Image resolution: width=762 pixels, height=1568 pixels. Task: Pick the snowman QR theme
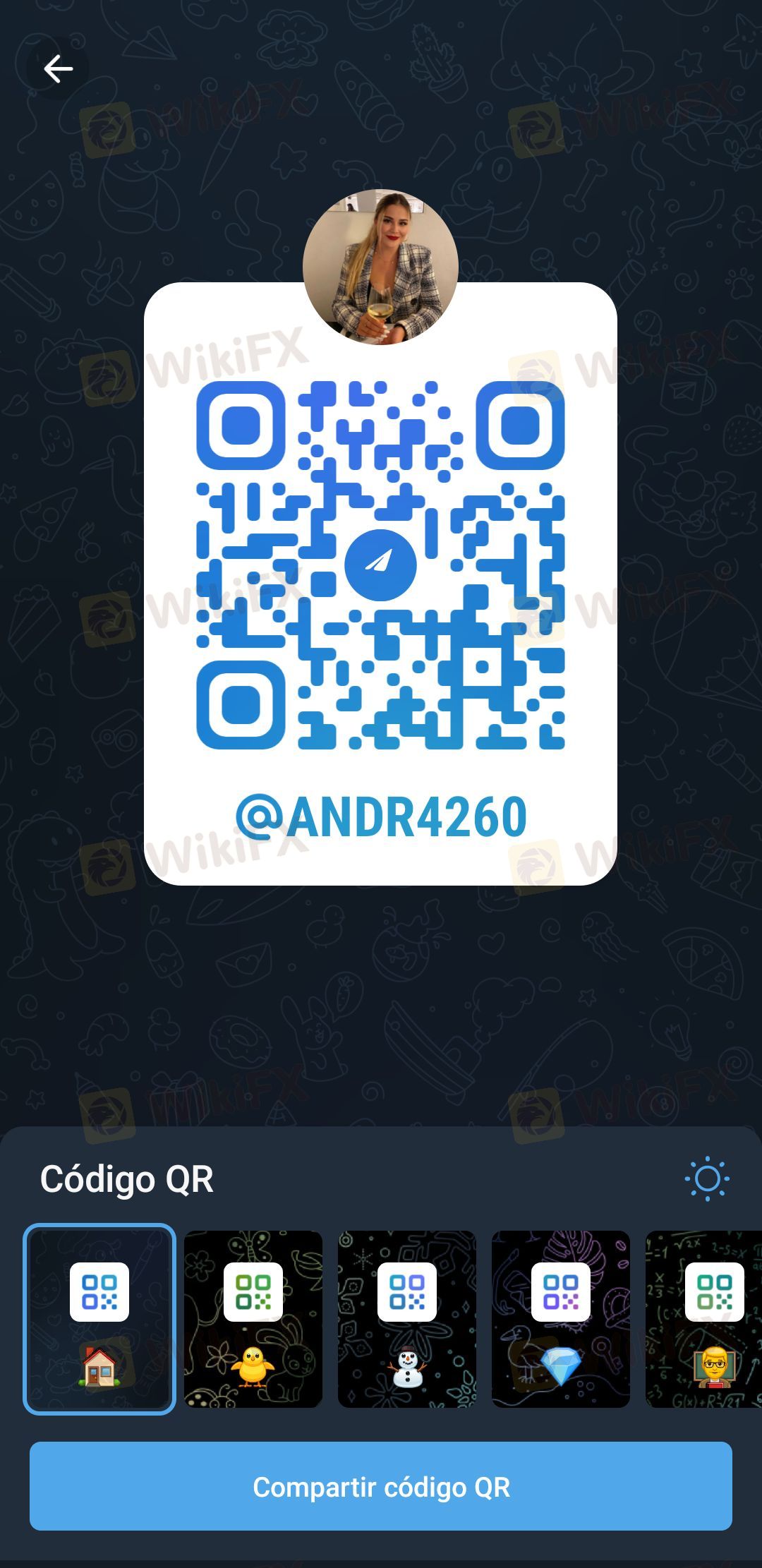[x=407, y=1319]
